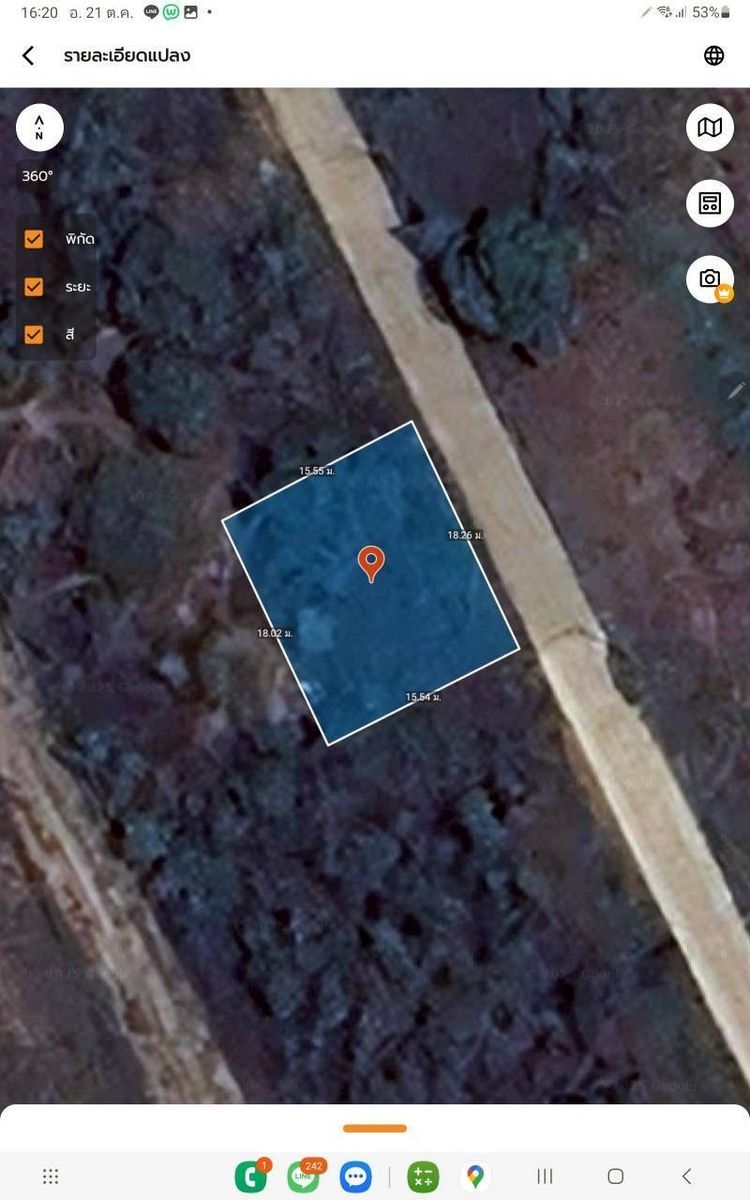Tap the red location pin on the plot
This screenshot has width=750, height=1200.
(x=371, y=562)
